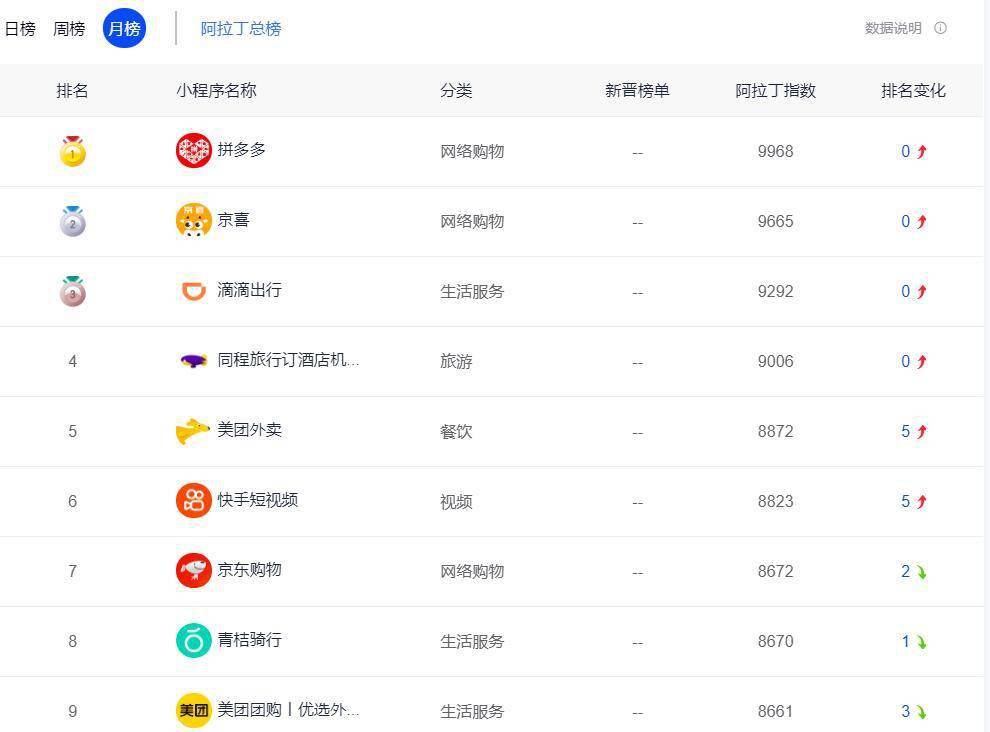This screenshot has height=732, width=990.
Task: Switch to the 周榜 tab
Action: (x=69, y=29)
